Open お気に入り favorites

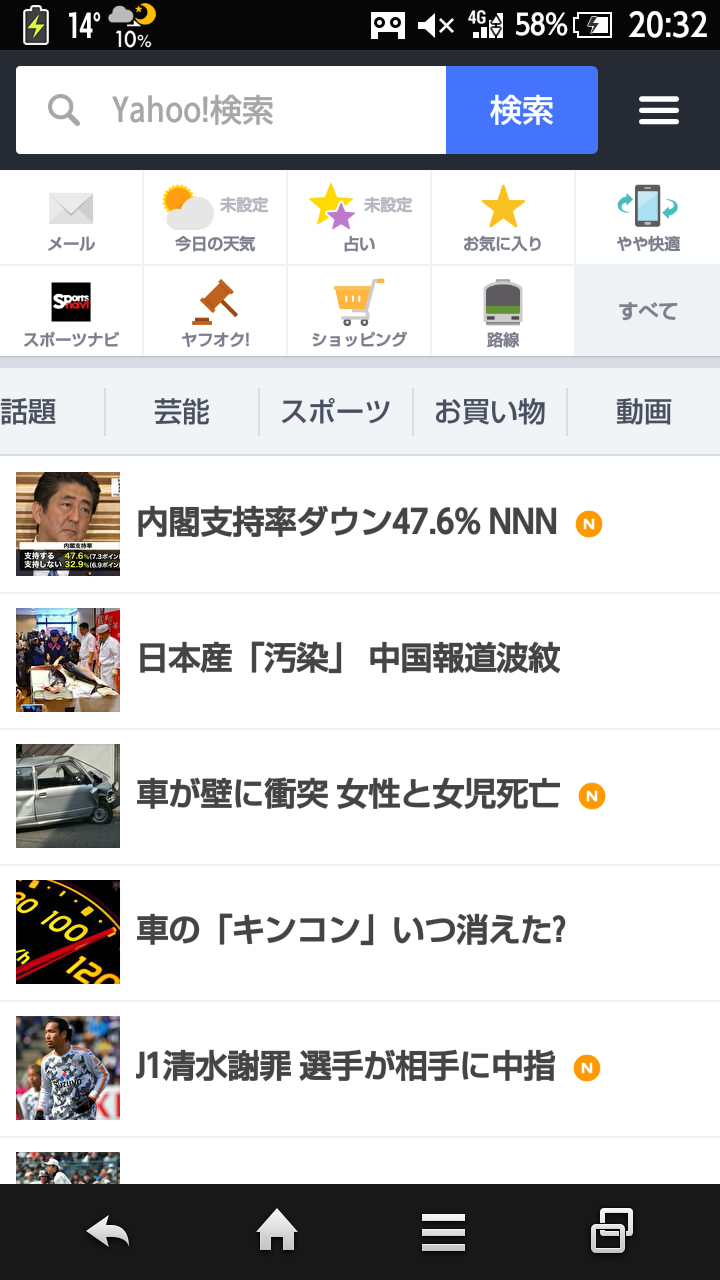pos(503,218)
